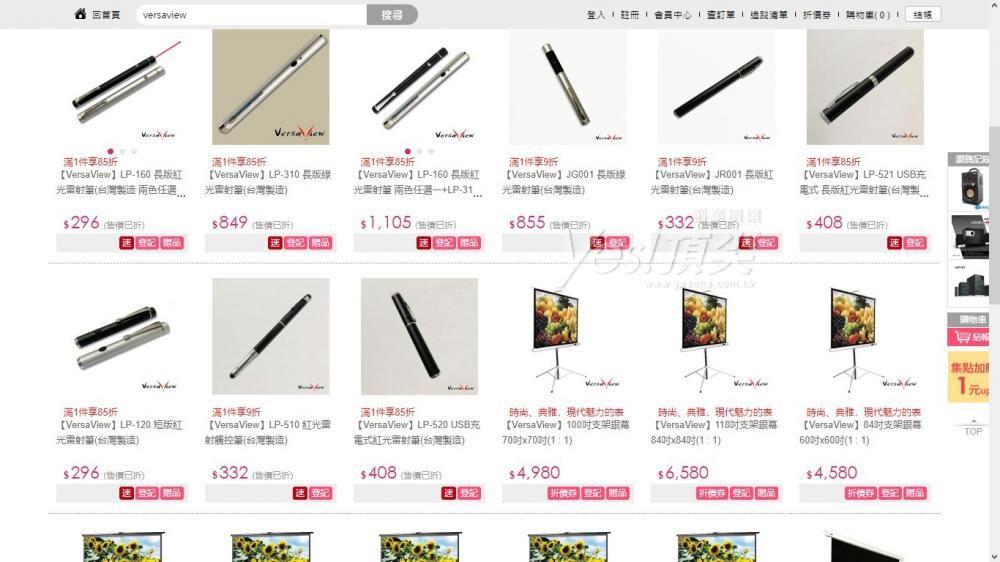Open the 登入 login link

tap(596, 15)
